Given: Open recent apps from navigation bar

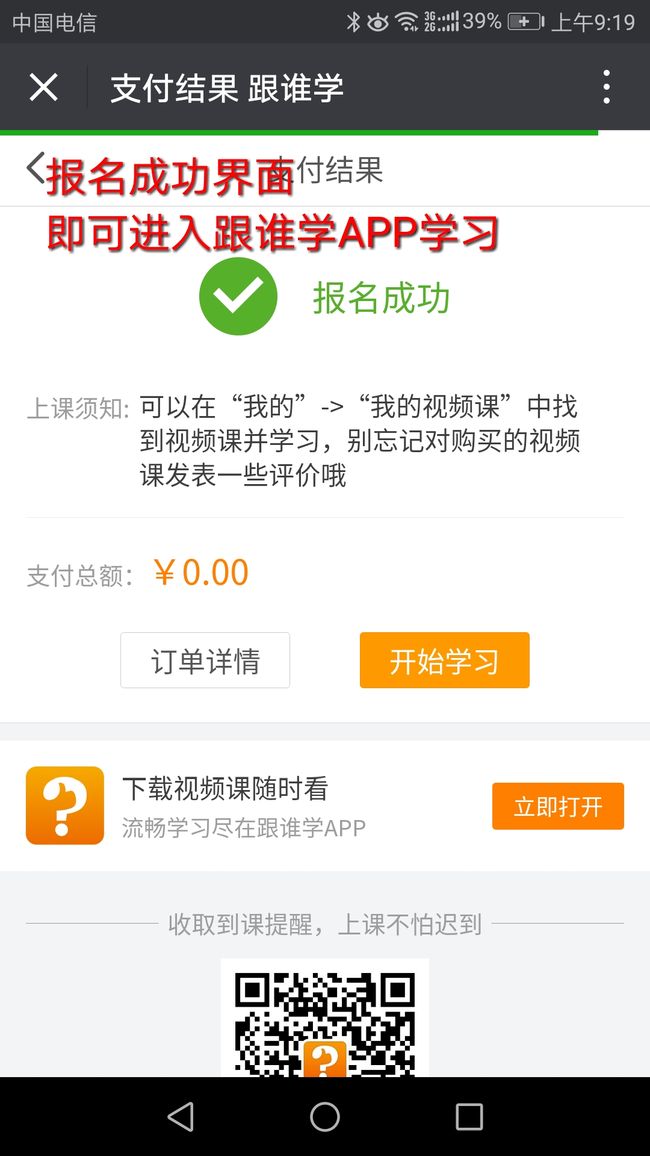Looking at the screenshot, I should 469,1116.
